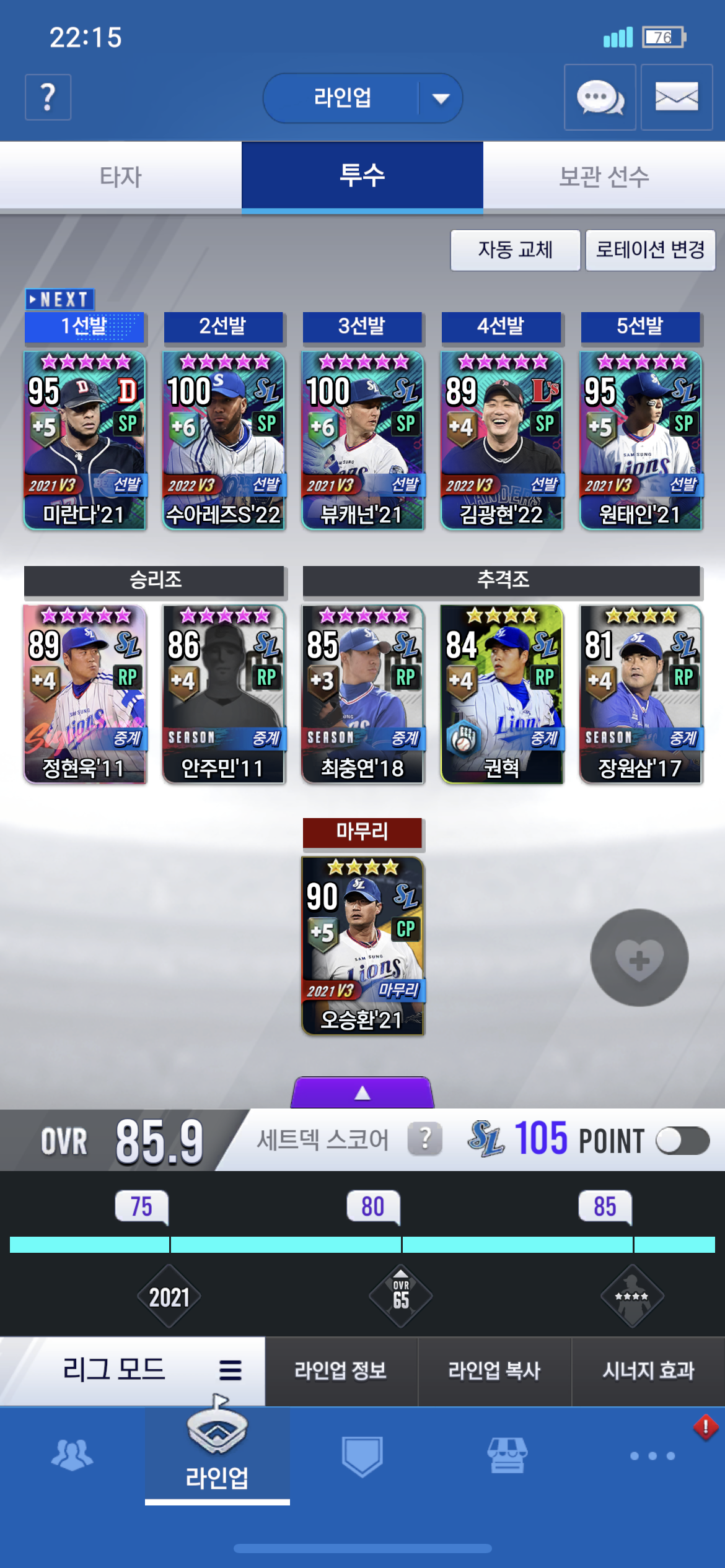The image size is (725, 1568).
Task: Open reliever card 권혁
Action: tap(502, 694)
